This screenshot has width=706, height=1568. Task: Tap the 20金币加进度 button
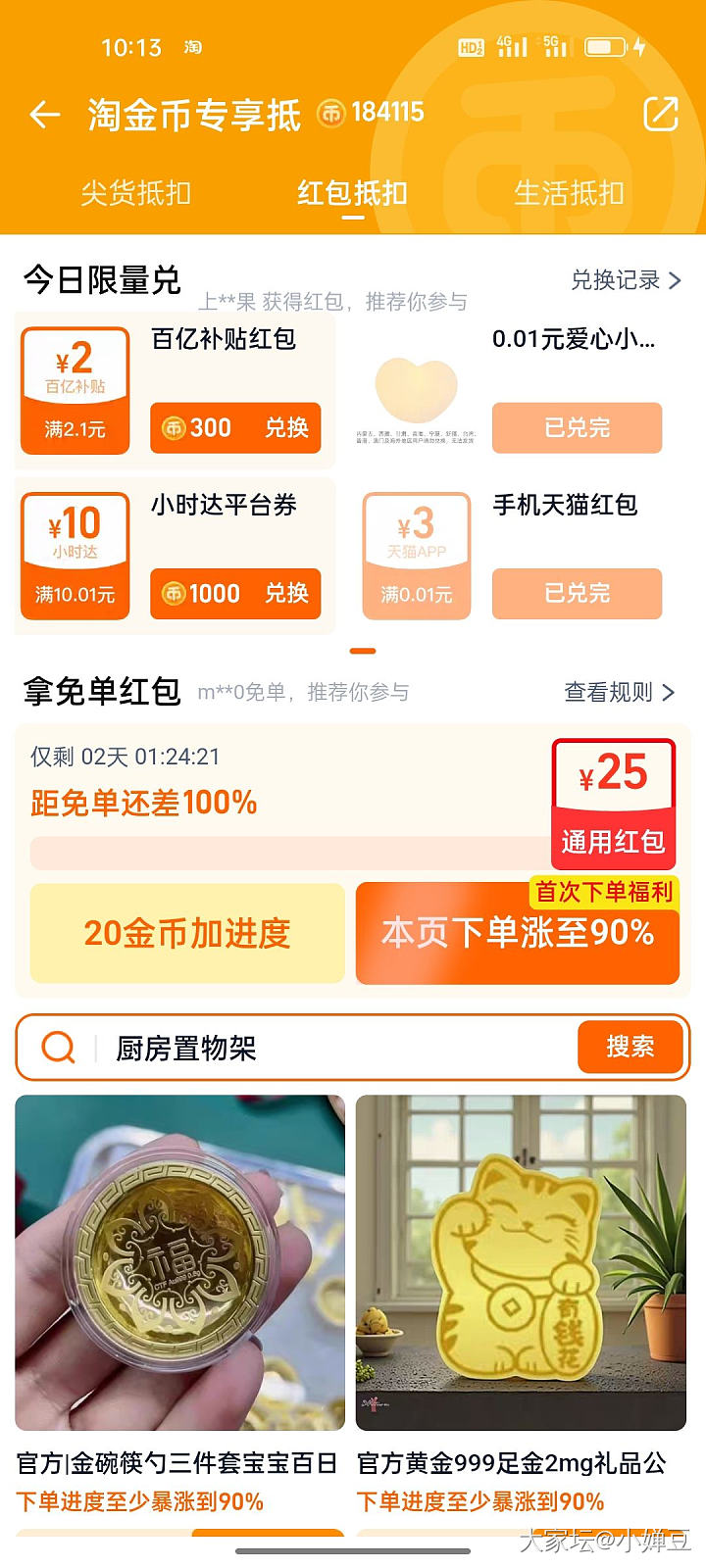[x=187, y=933]
